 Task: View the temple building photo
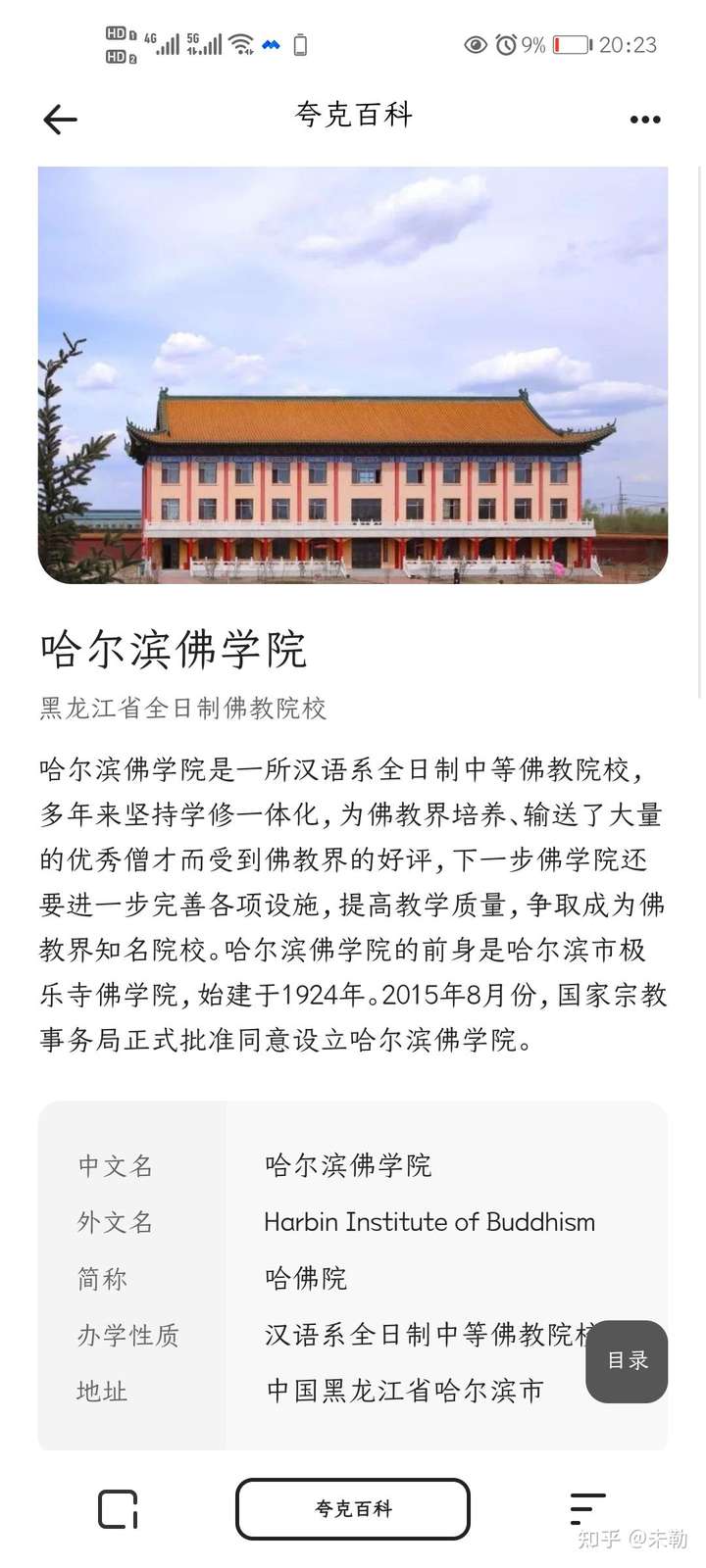click(353, 376)
